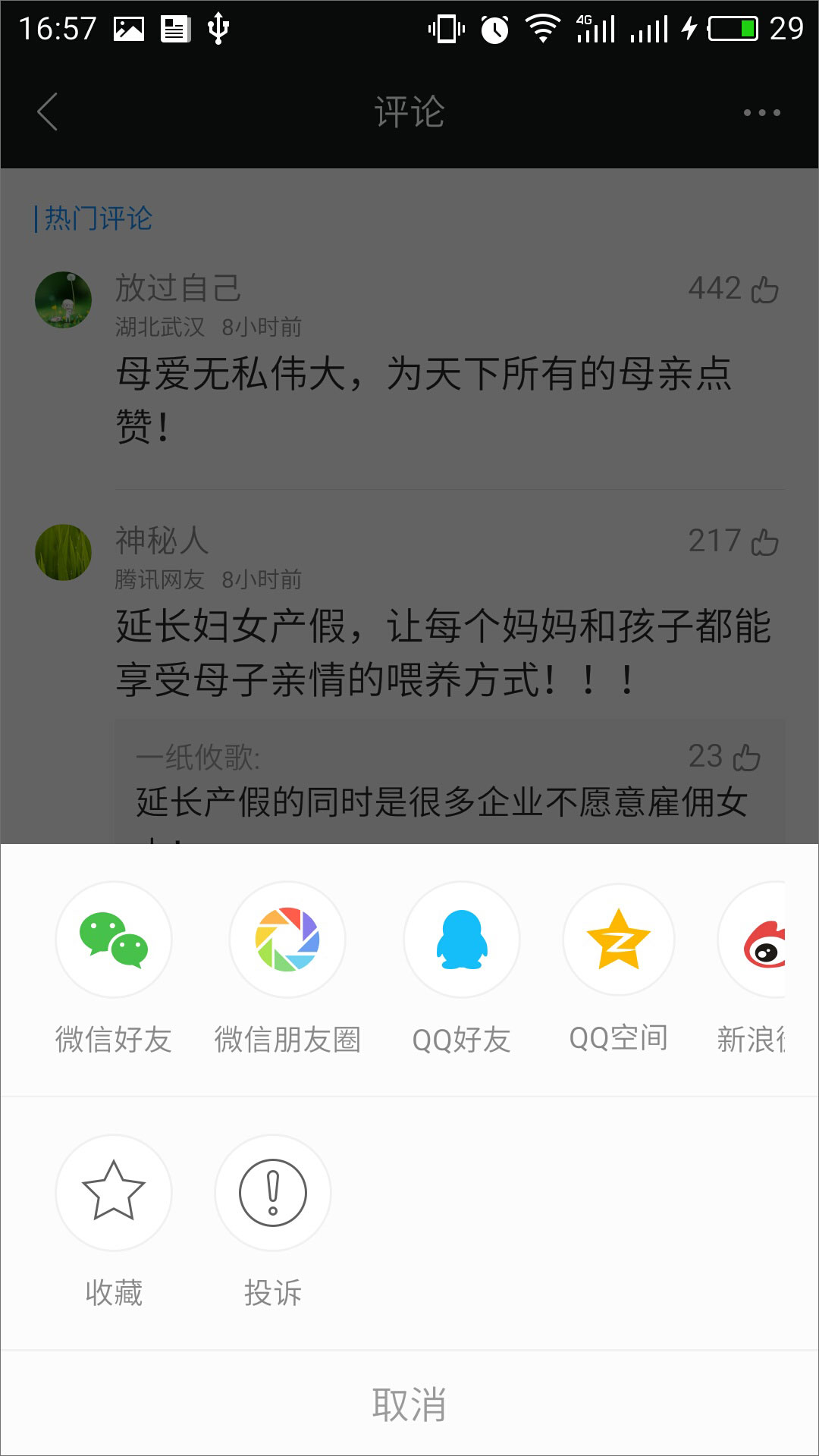Share to 微信朋友圈

tap(287, 940)
